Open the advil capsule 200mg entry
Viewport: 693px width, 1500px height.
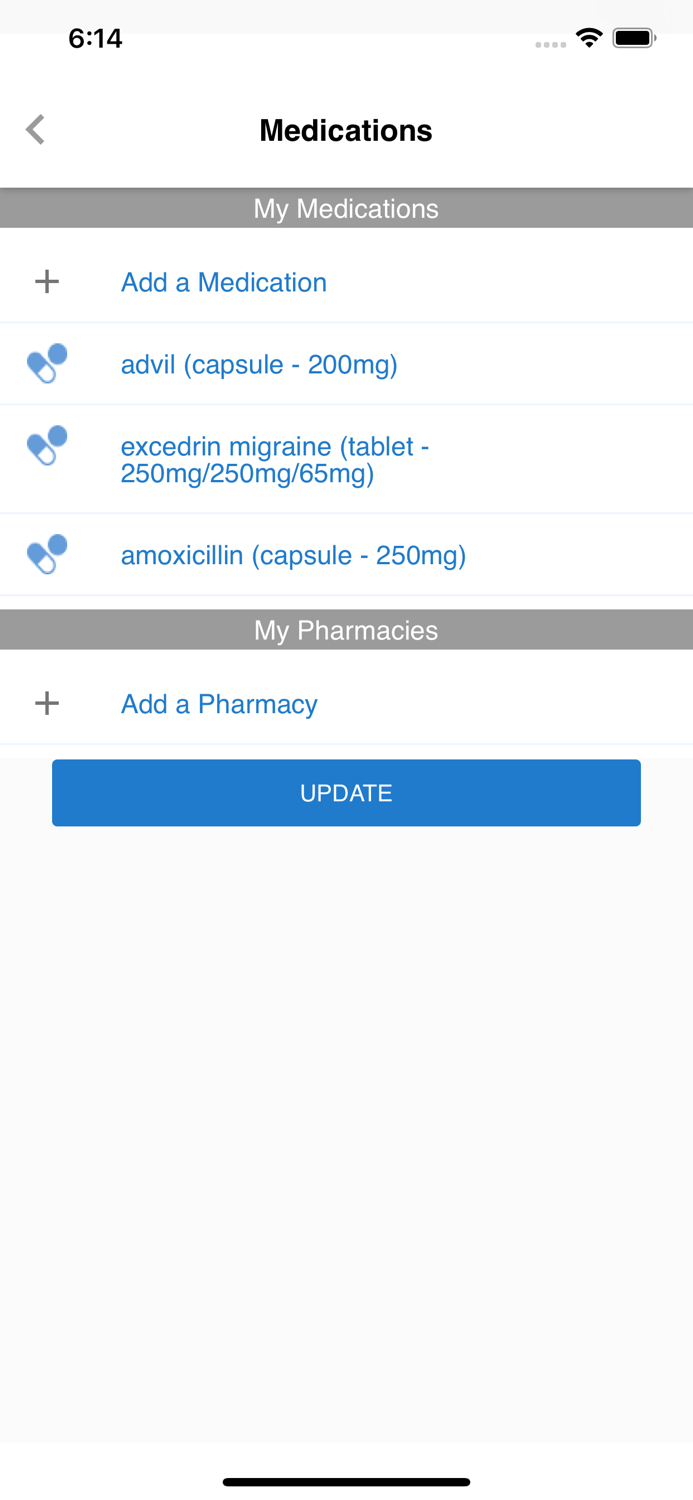(259, 365)
